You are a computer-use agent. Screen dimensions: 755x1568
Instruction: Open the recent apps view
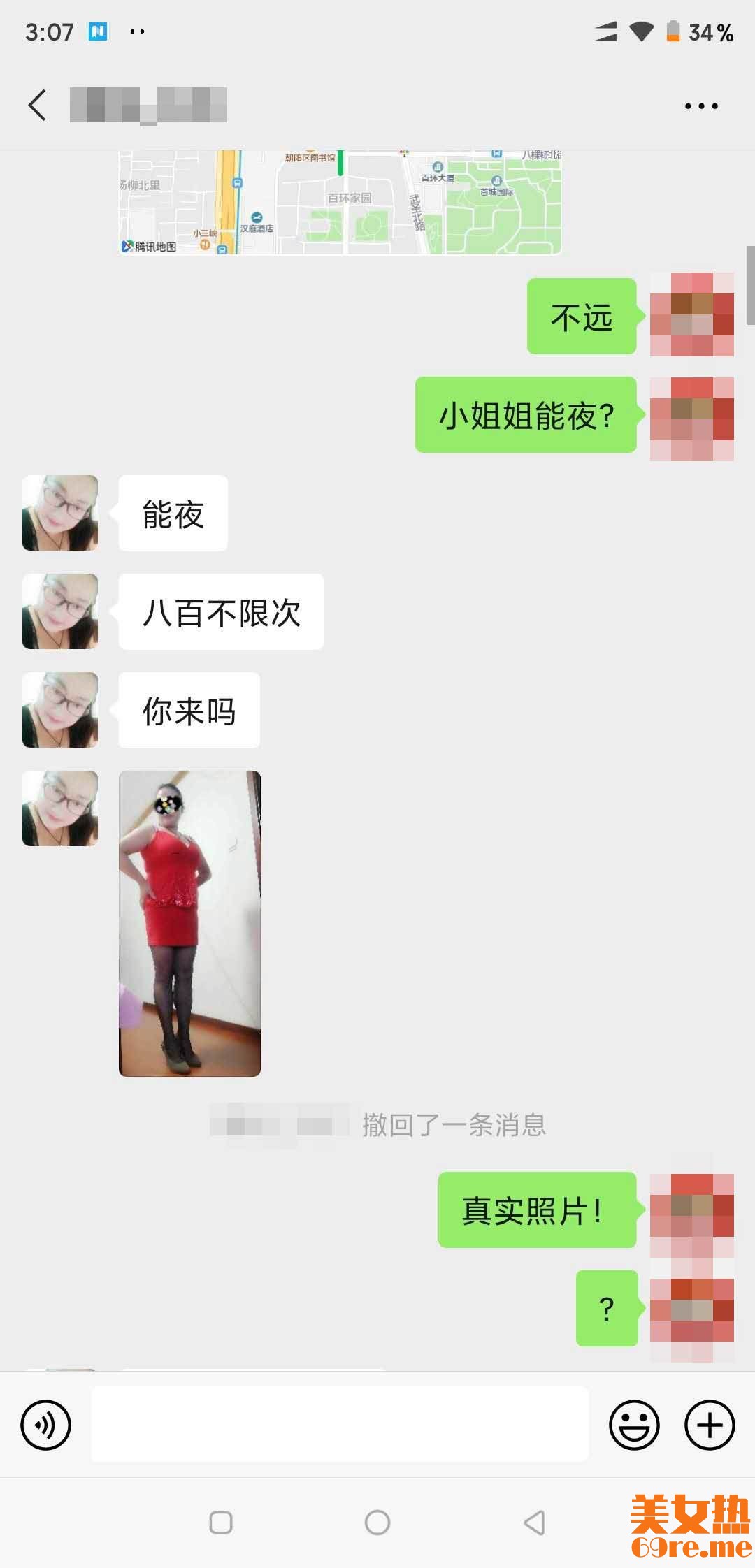[x=221, y=1522]
